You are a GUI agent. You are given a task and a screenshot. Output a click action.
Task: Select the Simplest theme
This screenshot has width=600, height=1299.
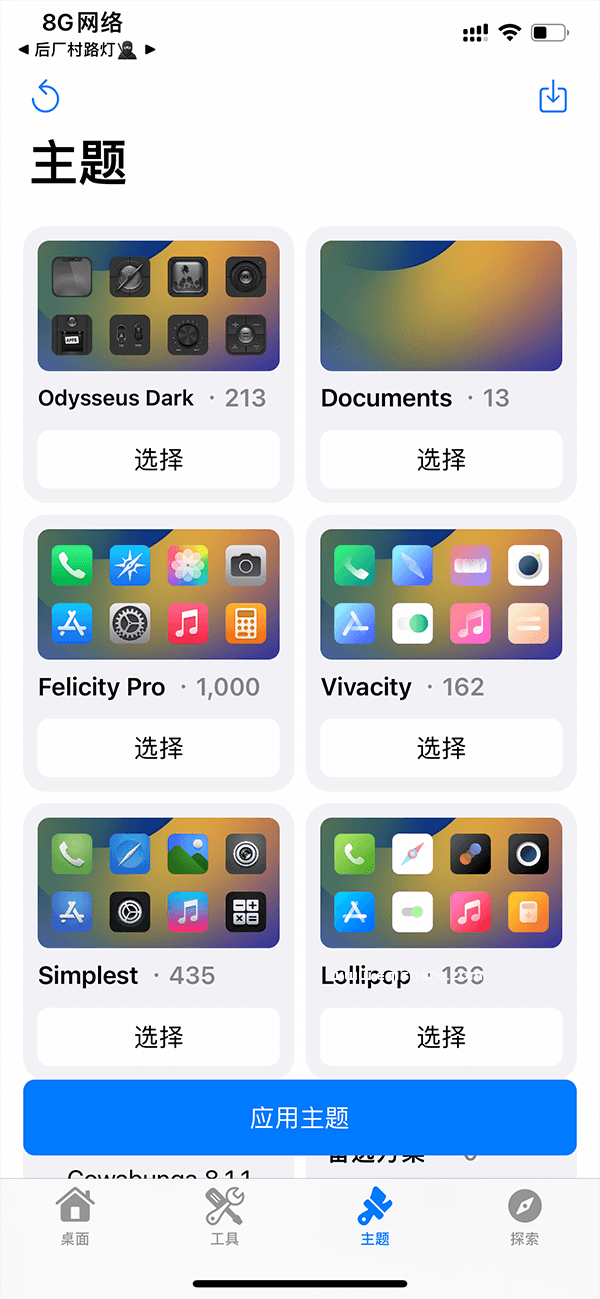click(158, 1036)
